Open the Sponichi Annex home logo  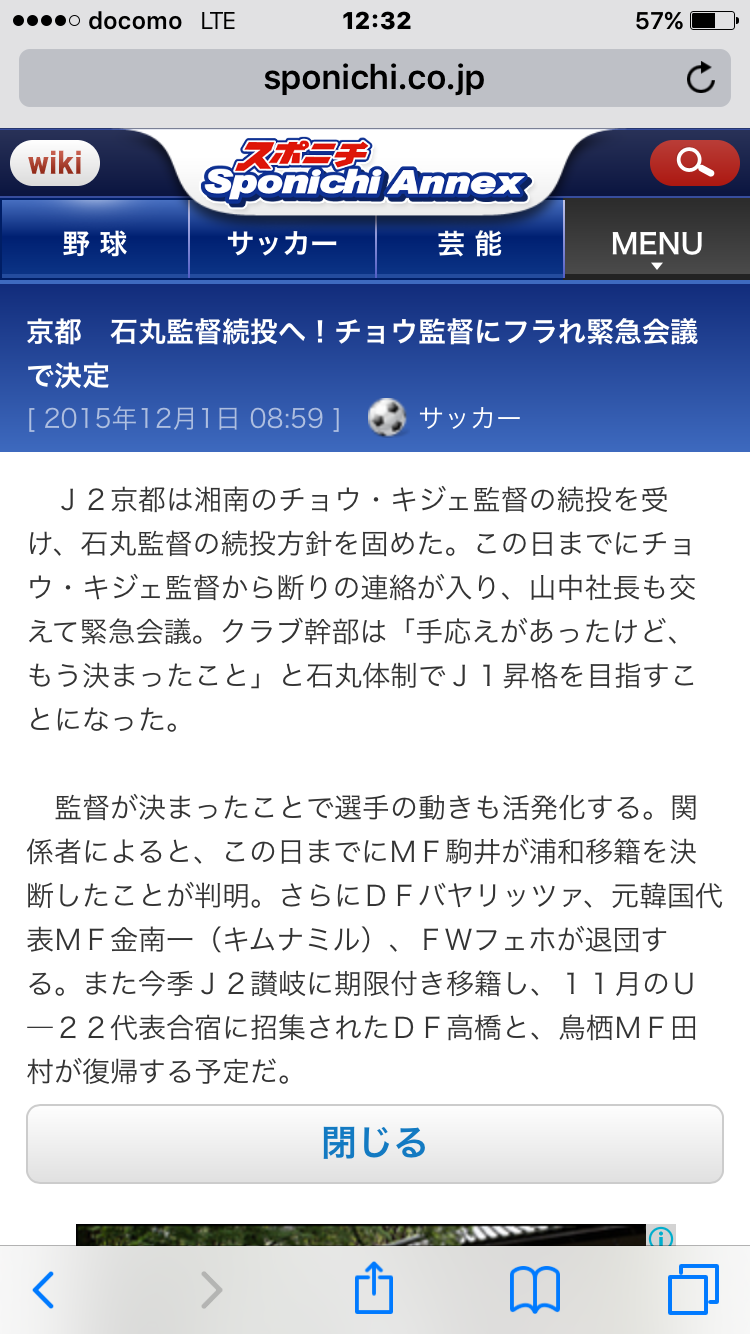(364, 172)
